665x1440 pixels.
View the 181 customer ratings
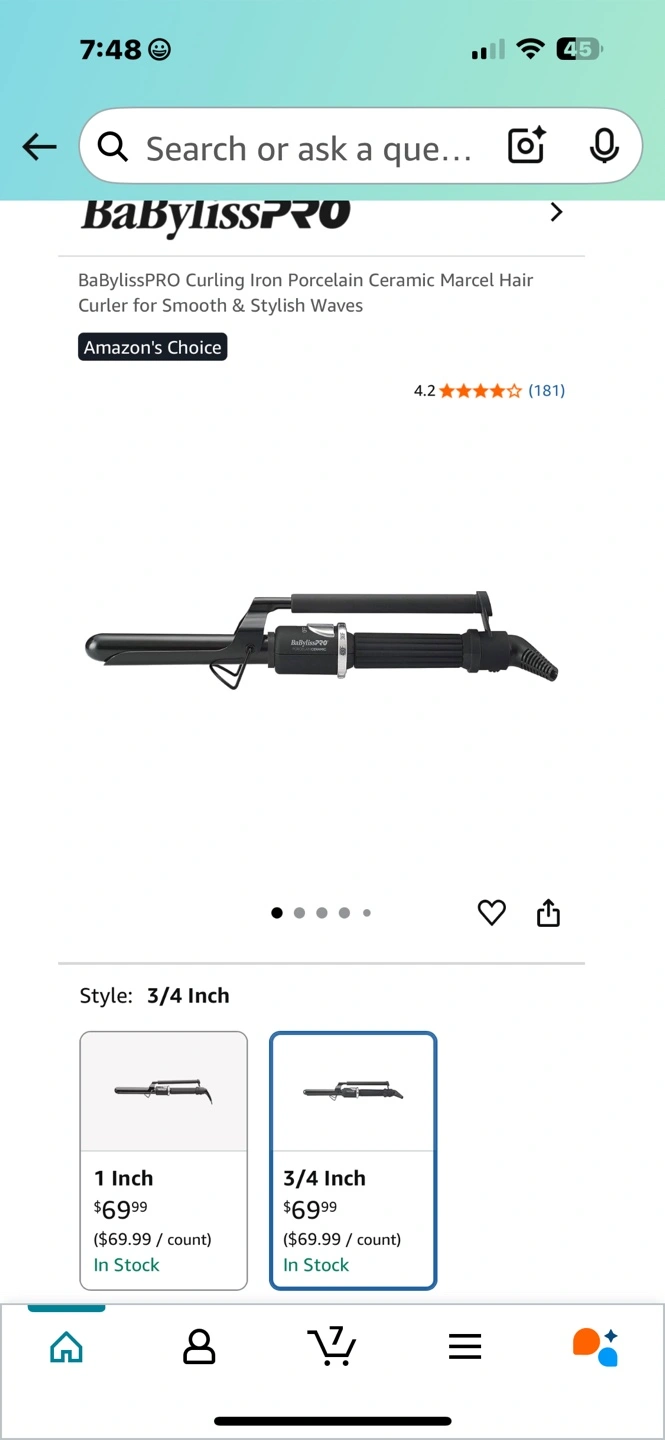click(546, 391)
